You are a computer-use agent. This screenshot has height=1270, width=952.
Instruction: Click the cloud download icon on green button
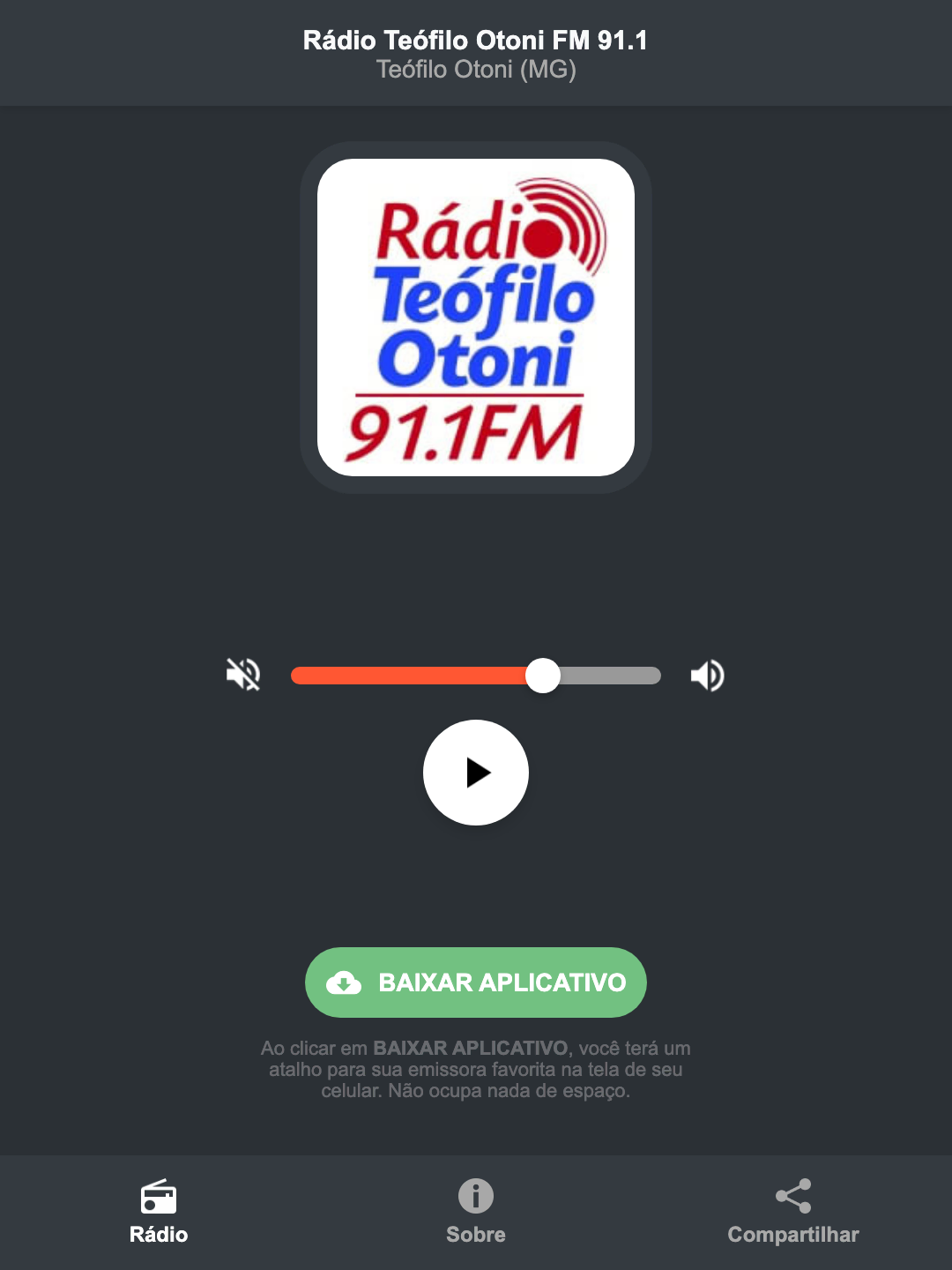[x=346, y=982]
